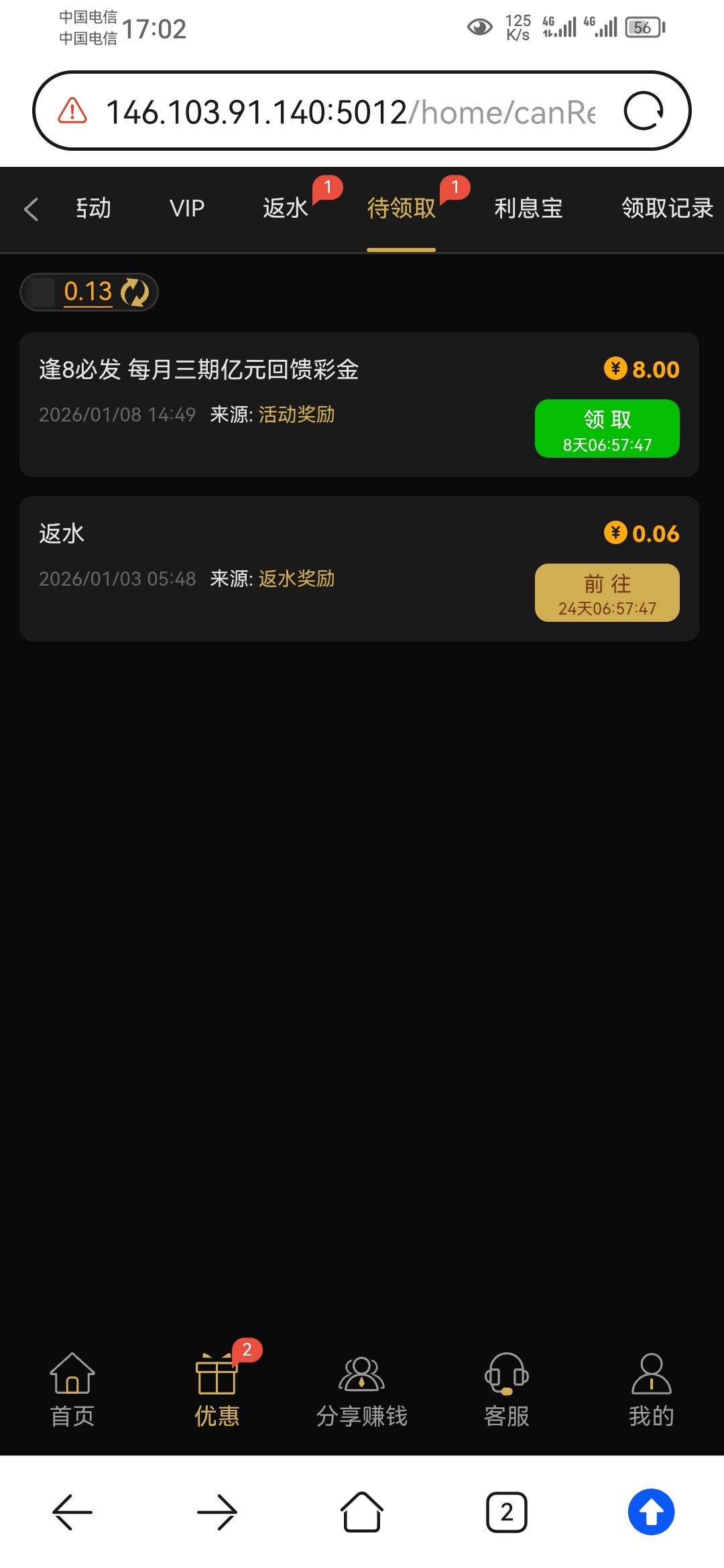Go to the 首页 tab
The width and height of the screenshot is (724, 1568).
coord(72,1390)
